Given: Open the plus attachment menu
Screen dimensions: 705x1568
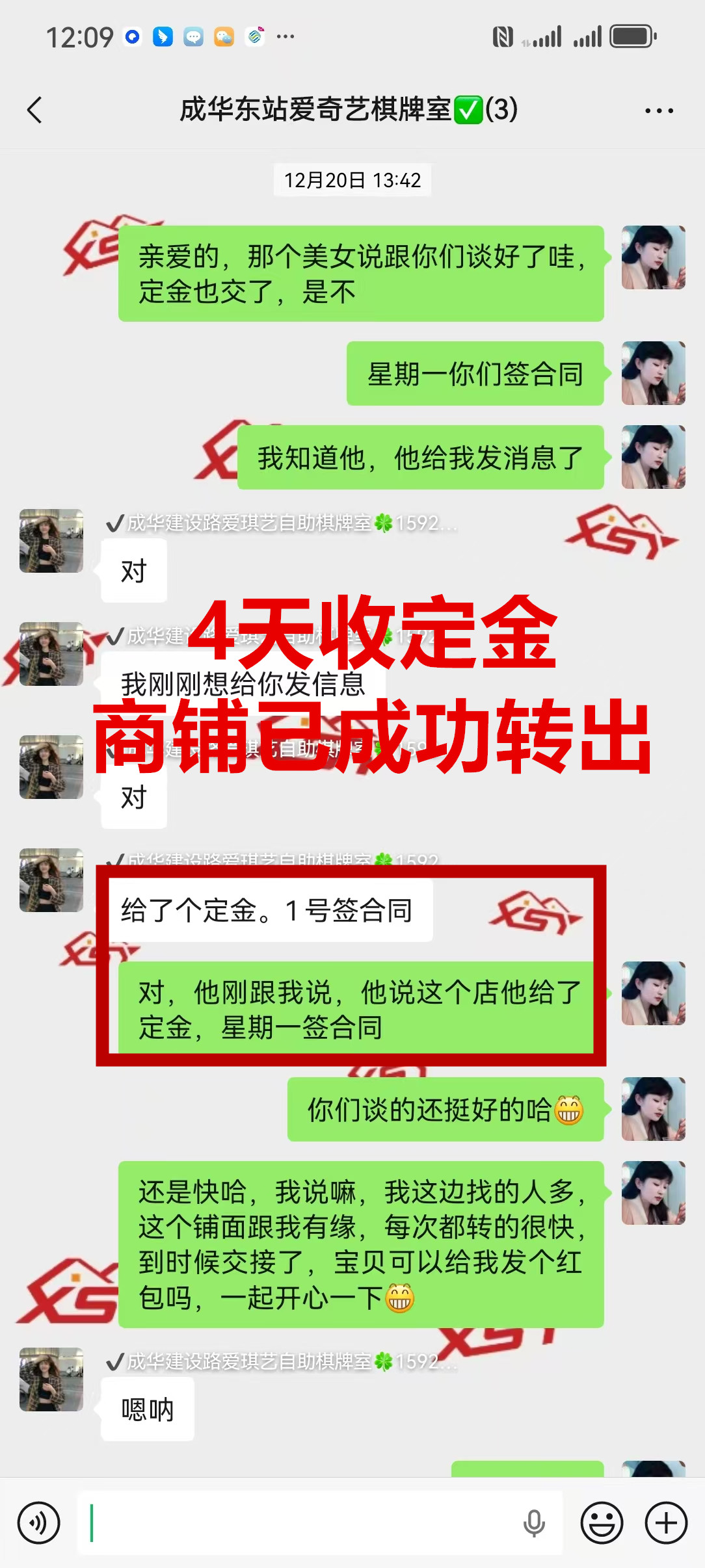Looking at the screenshot, I should 666,1522.
